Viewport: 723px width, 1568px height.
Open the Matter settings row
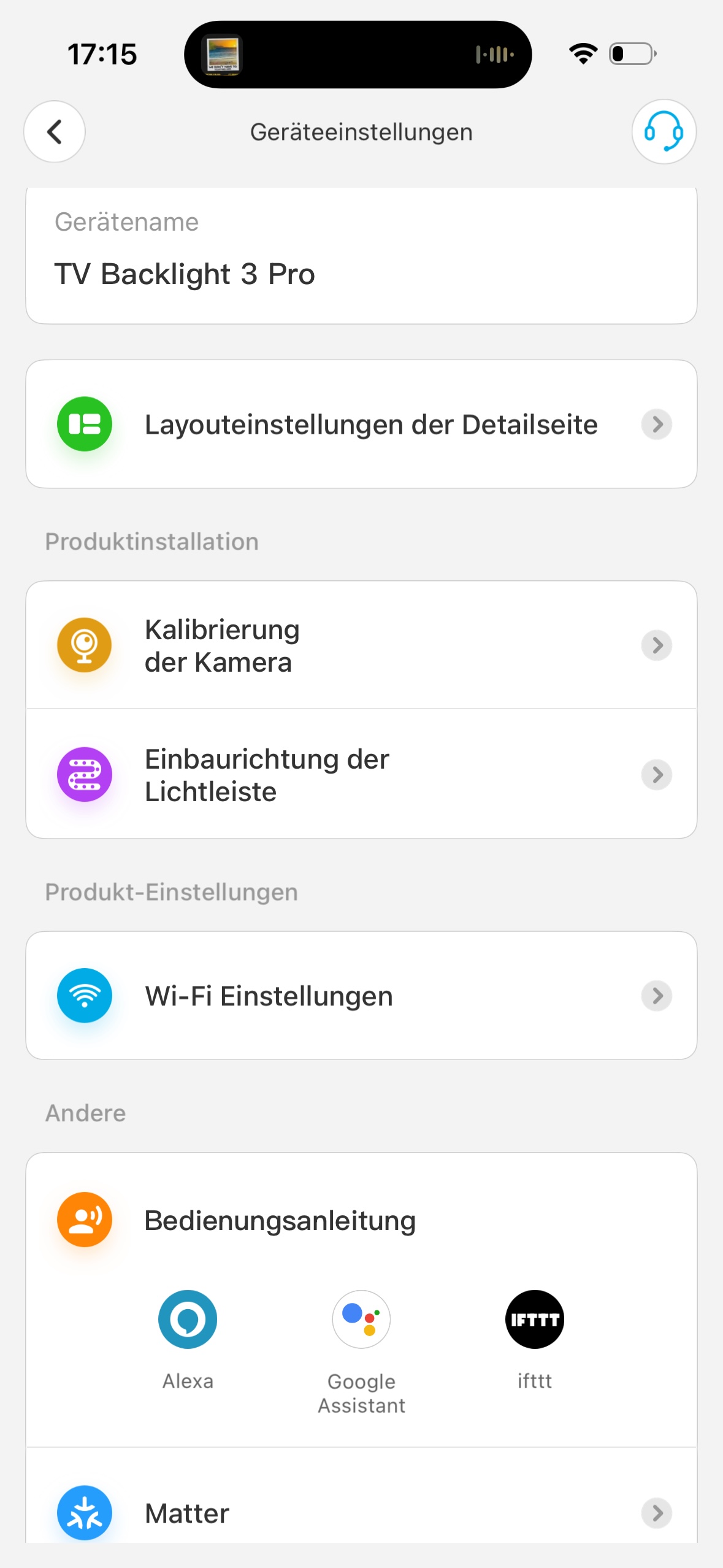(x=361, y=1513)
